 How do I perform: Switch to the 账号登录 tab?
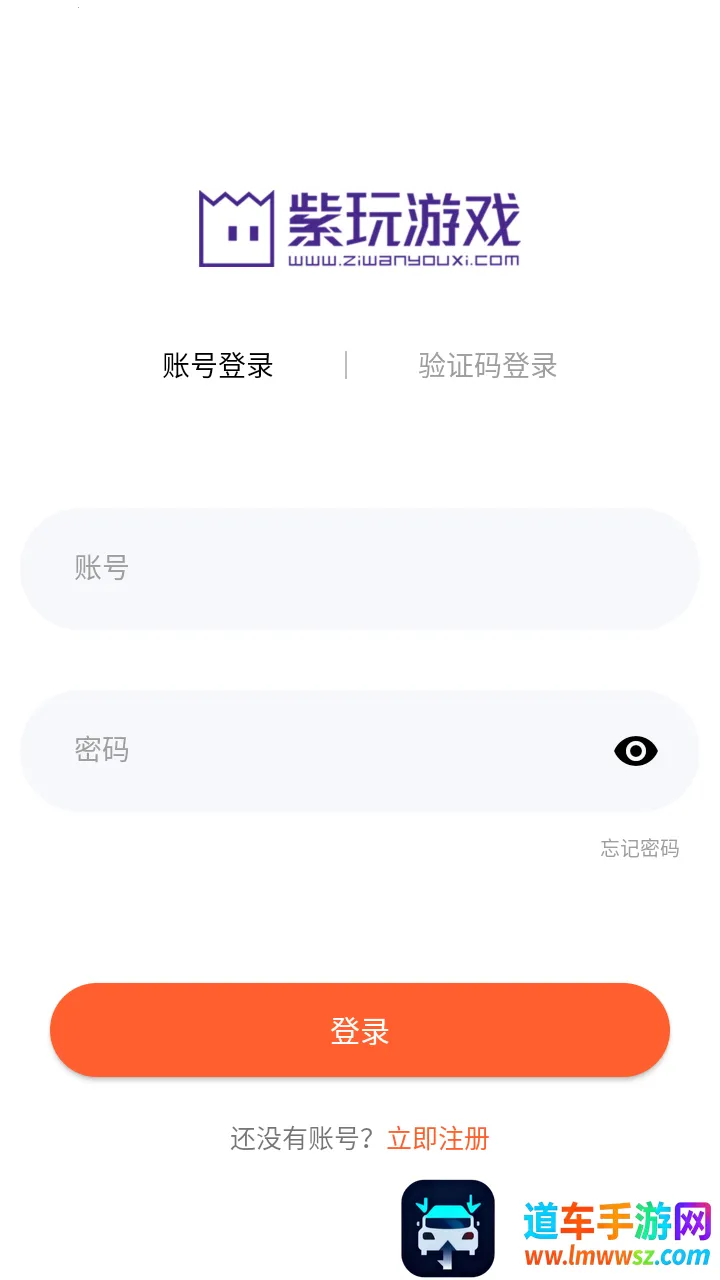tap(218, 366)
